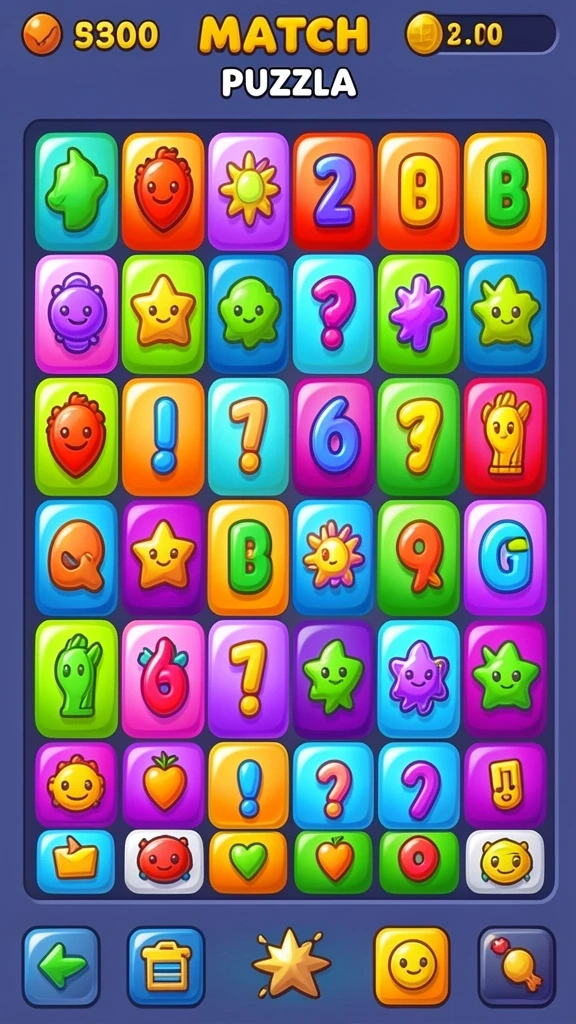Screen dimensions: 576x1024
Task: Select the blue number 2 tile
Action: pos(333,191)
